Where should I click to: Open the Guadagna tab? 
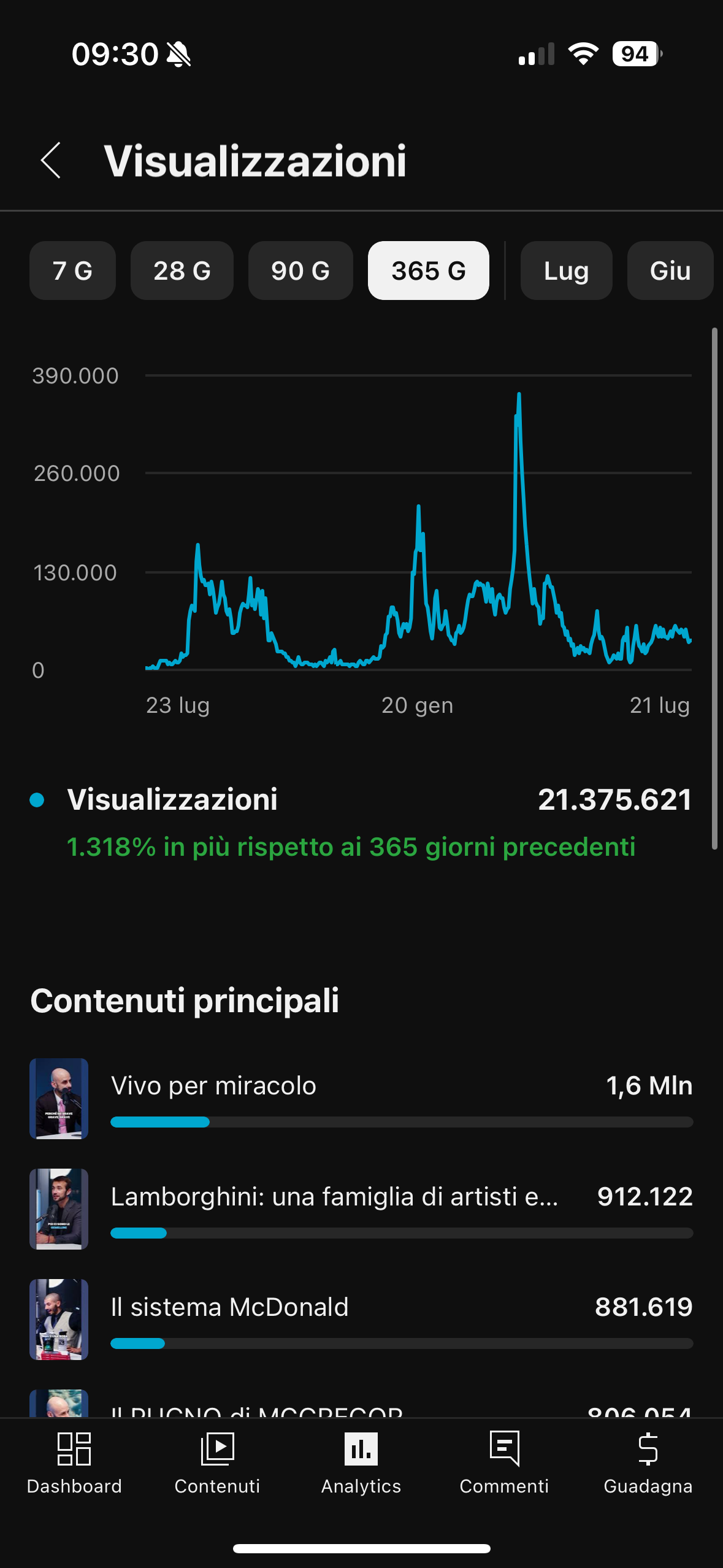648,1463
